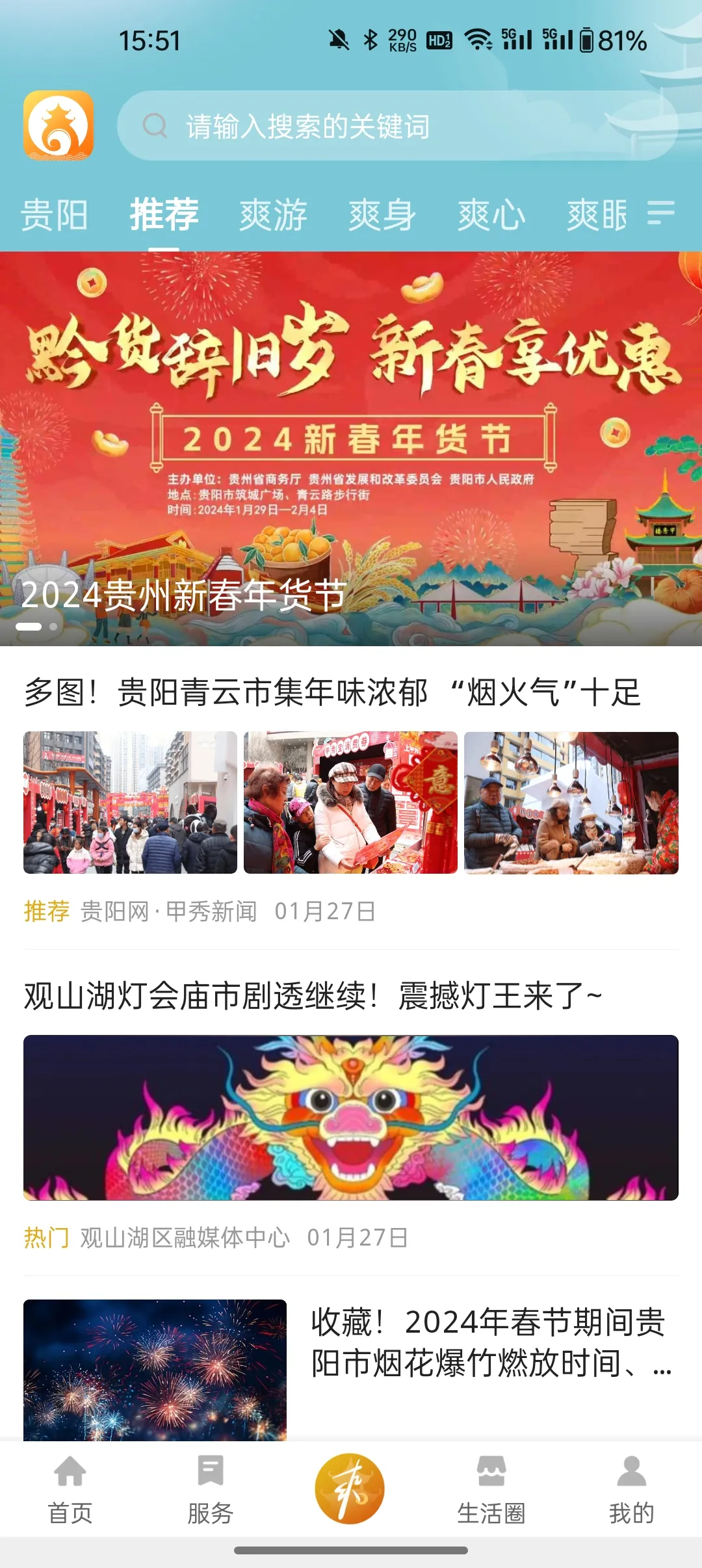Open the 烟花爆竹燃放时间 article
The width and height of the screenshot is (702, 1568).
coord(489,1342)
